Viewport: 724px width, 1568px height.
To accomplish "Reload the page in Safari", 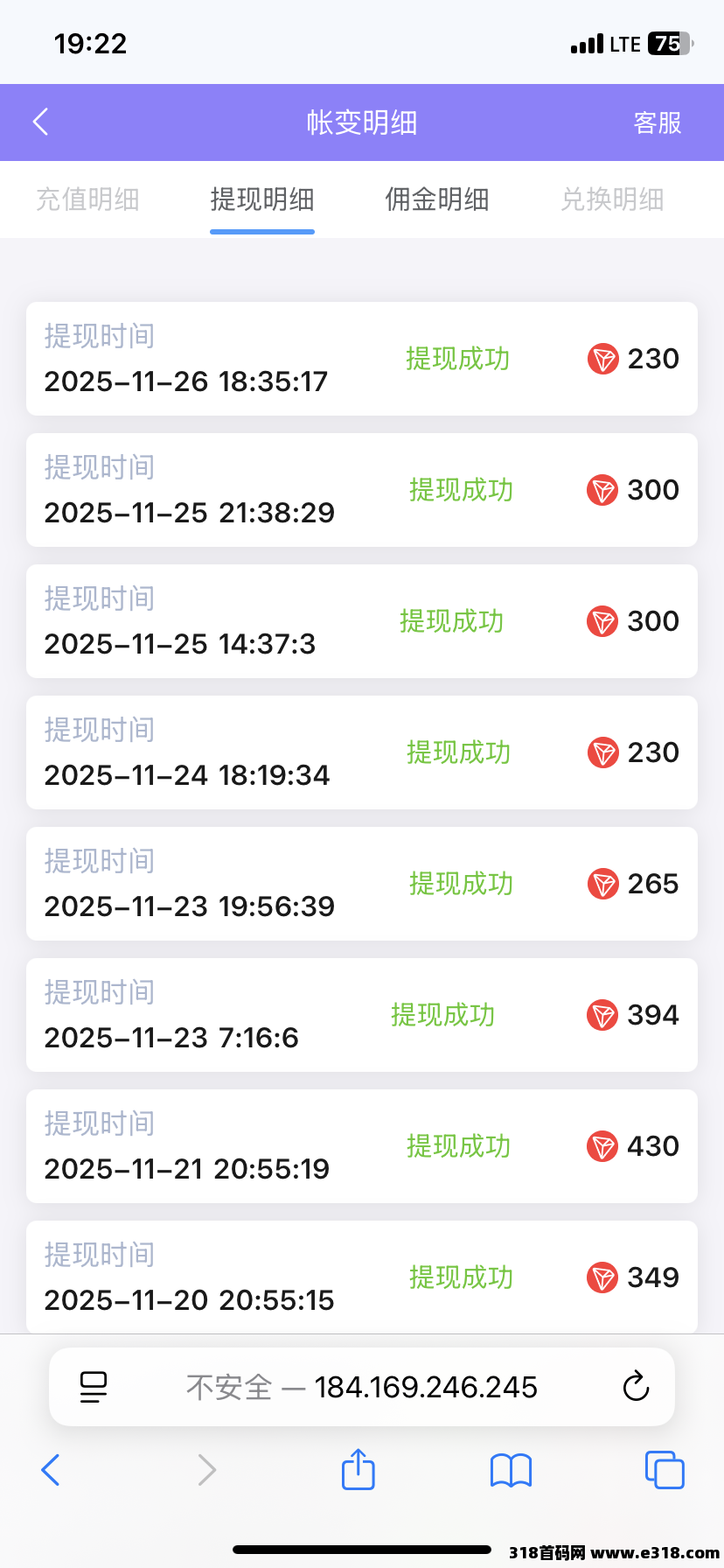I will (636, 1387).
